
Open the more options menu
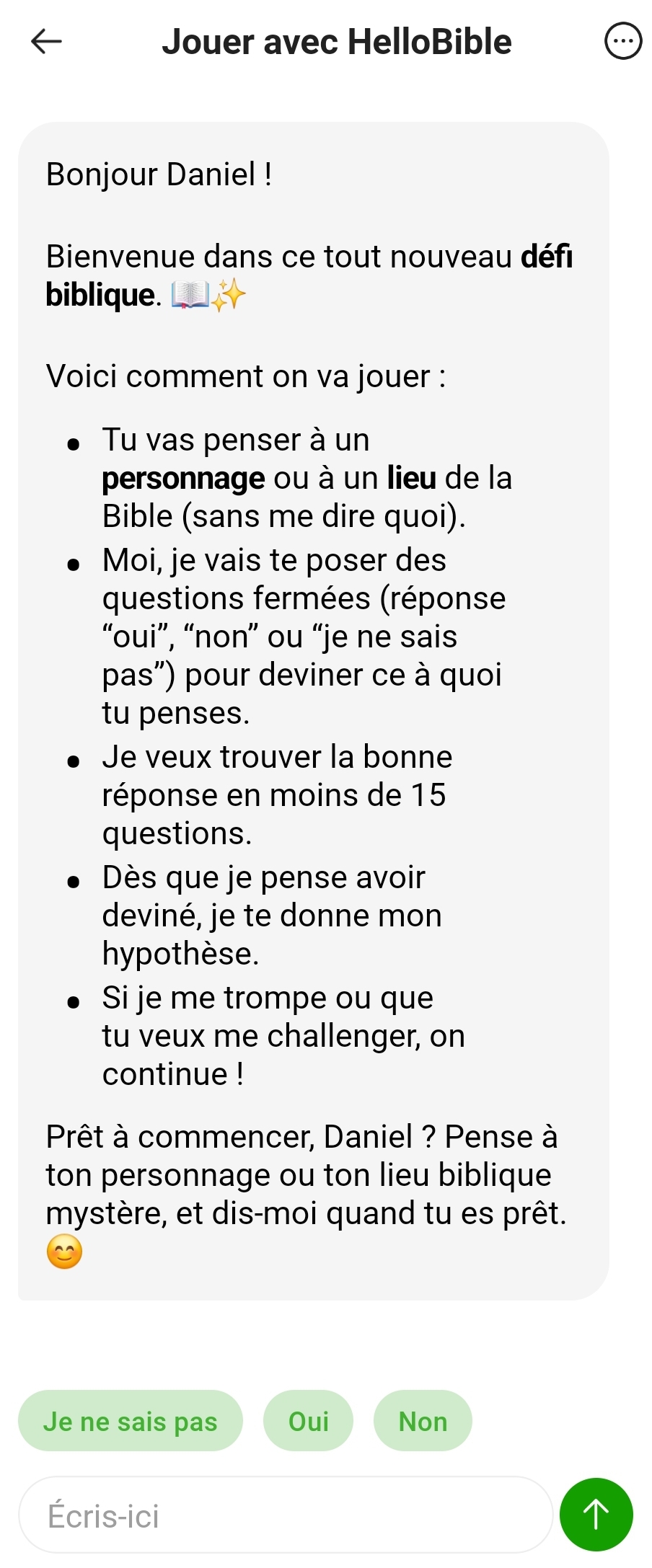coord(622,42)
